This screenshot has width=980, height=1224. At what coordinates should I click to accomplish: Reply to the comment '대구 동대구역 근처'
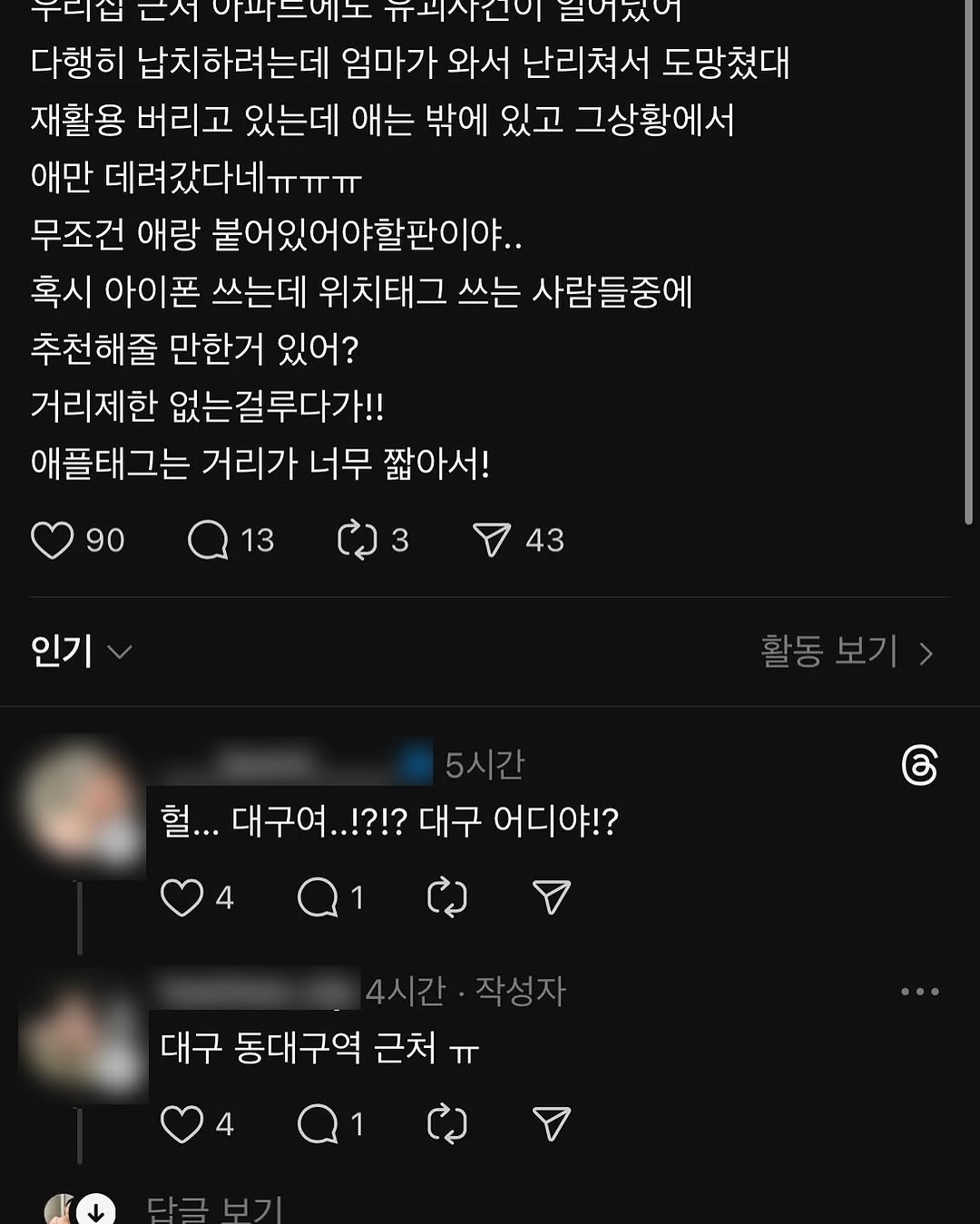click(318, 1124)
